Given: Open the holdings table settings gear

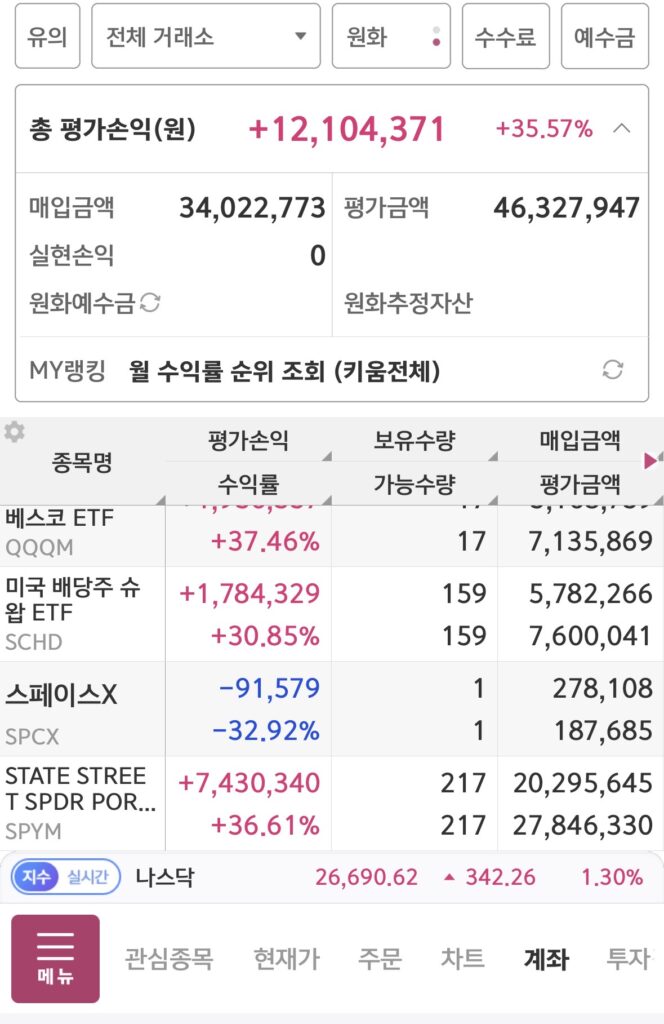Looking at the screenshot, I should tap(14, 432).
